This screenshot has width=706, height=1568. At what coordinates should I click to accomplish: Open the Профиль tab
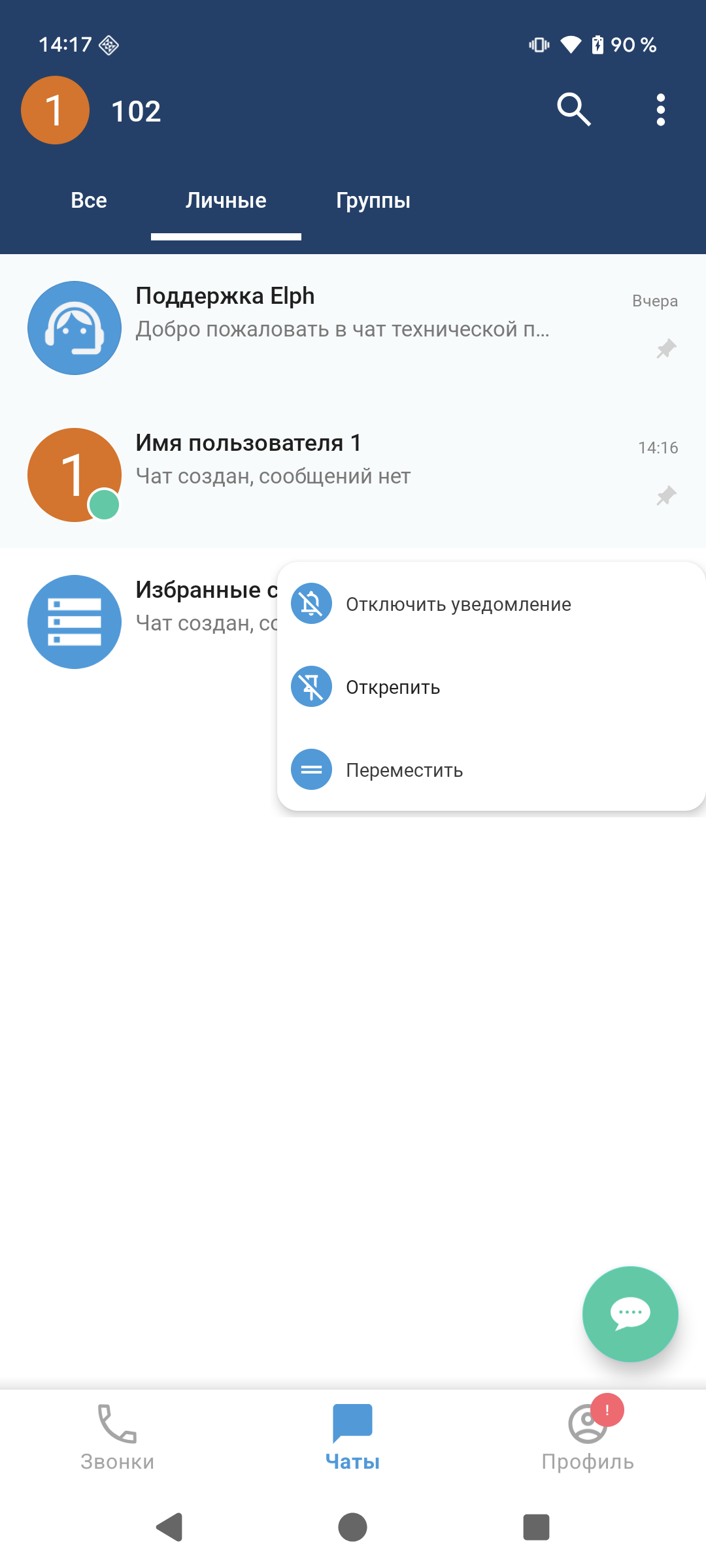[x=588, y=1437]
